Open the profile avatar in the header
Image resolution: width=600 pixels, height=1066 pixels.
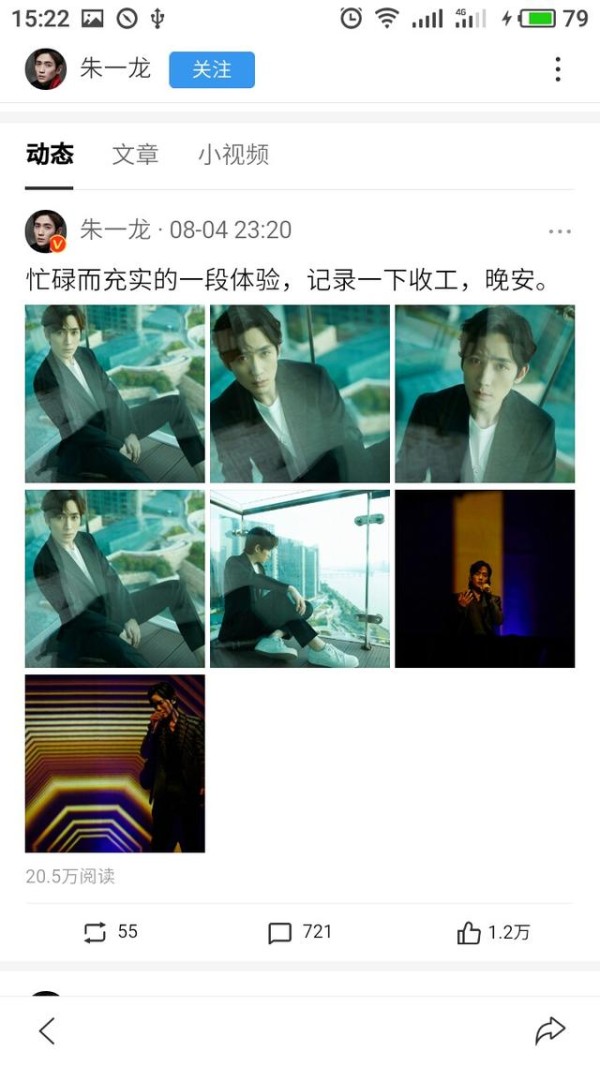coord(46,69)
